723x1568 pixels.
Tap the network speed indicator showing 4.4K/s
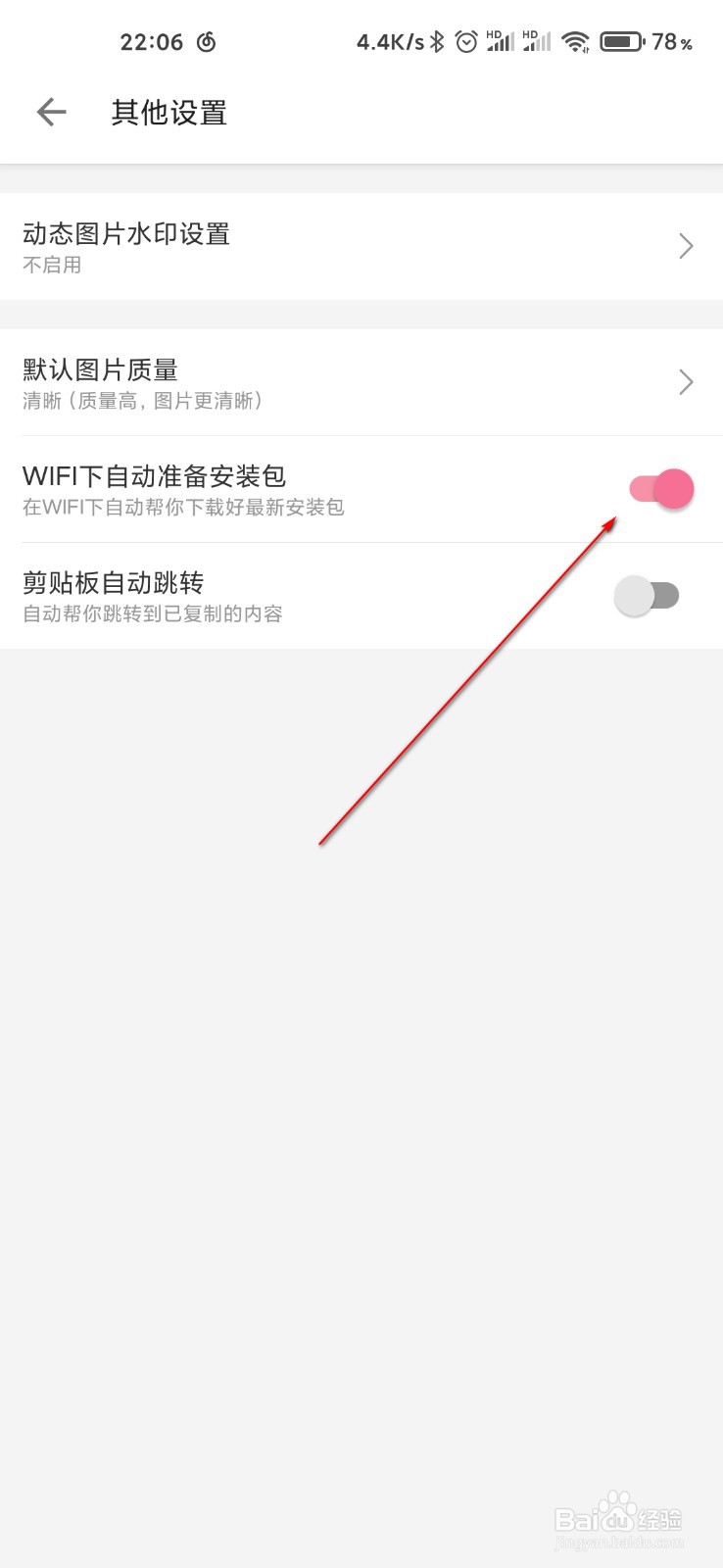[x=392, y=41]
